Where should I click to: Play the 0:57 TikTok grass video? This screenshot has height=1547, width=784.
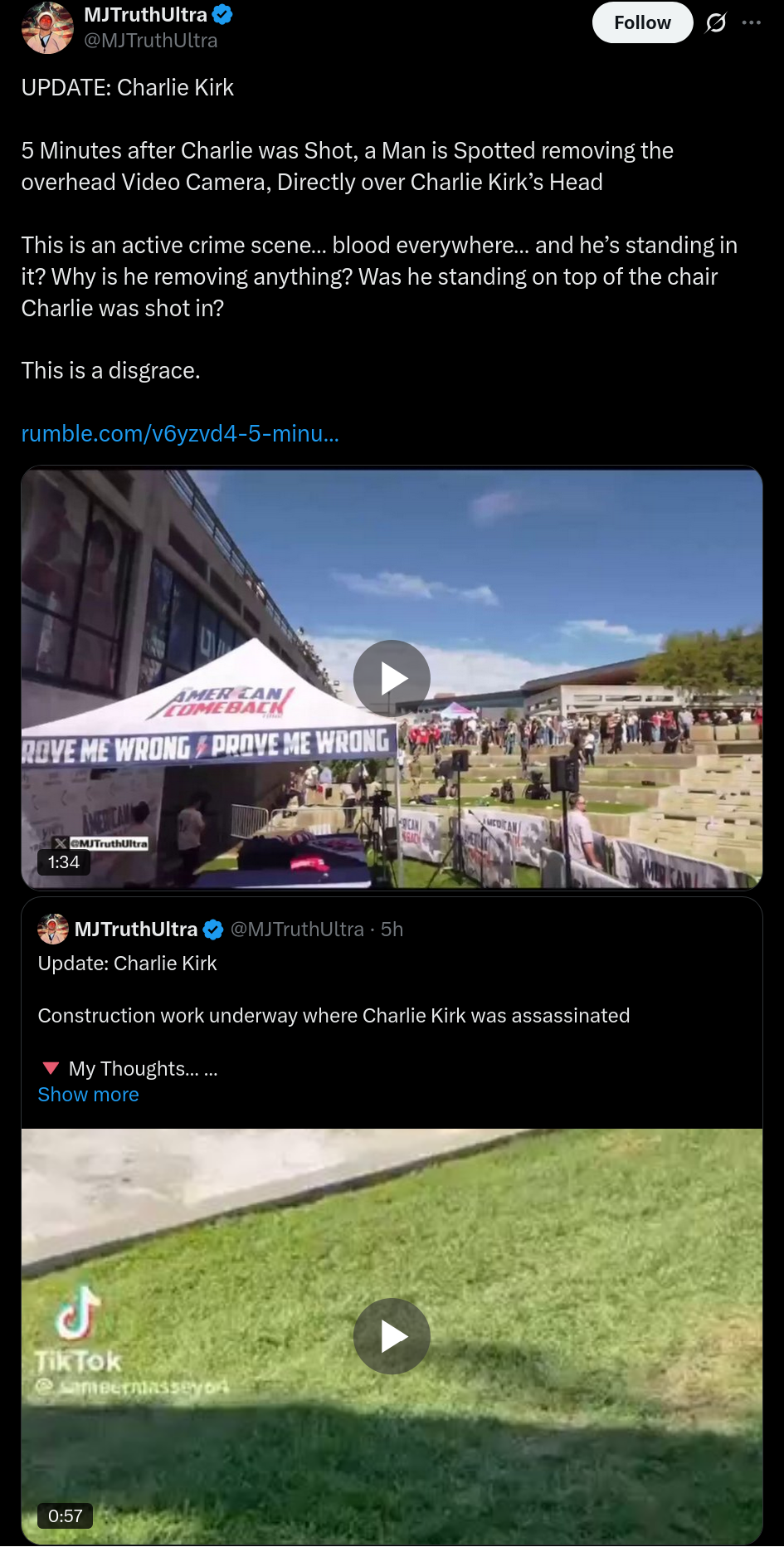click(392, 1336)
